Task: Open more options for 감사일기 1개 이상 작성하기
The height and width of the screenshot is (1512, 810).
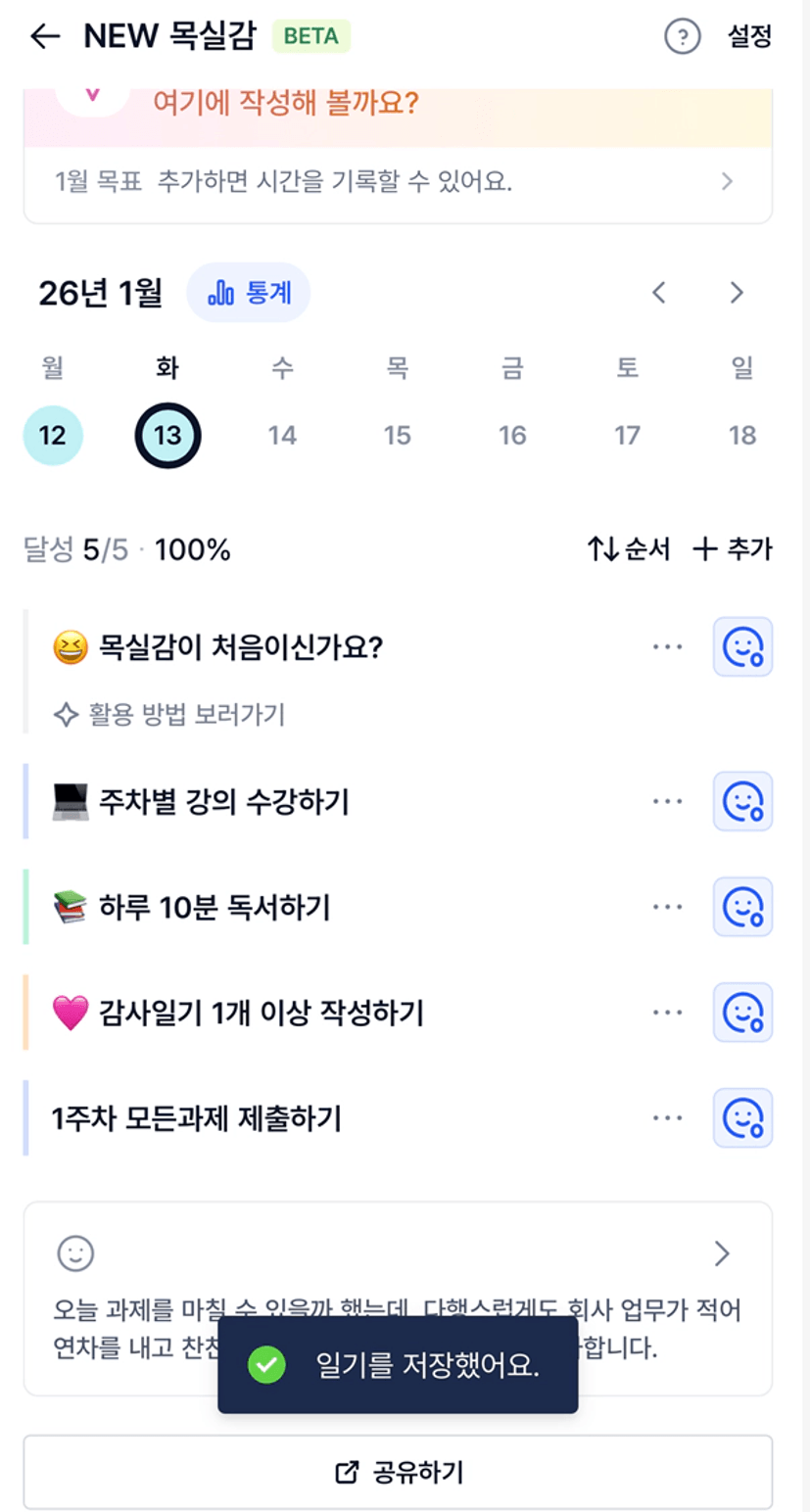Action: [667, 1013]
